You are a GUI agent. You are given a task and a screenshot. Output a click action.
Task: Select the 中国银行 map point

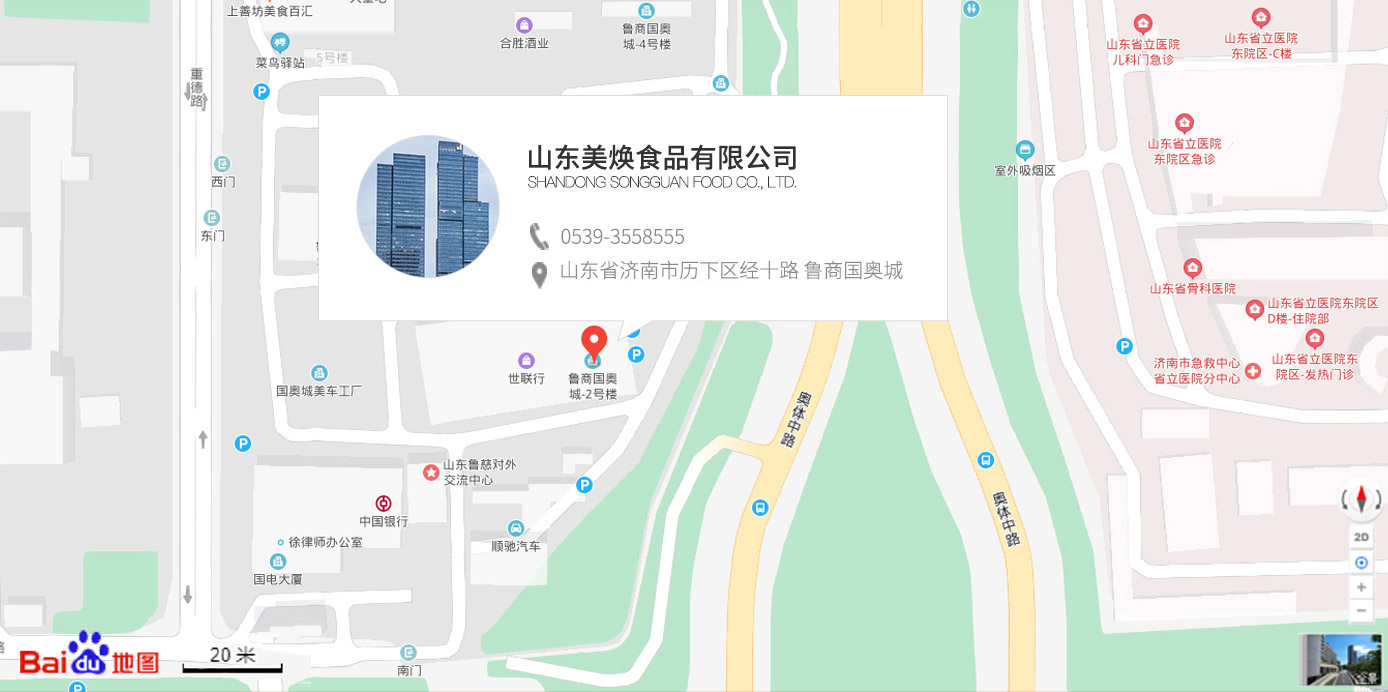tap(383, 503)
